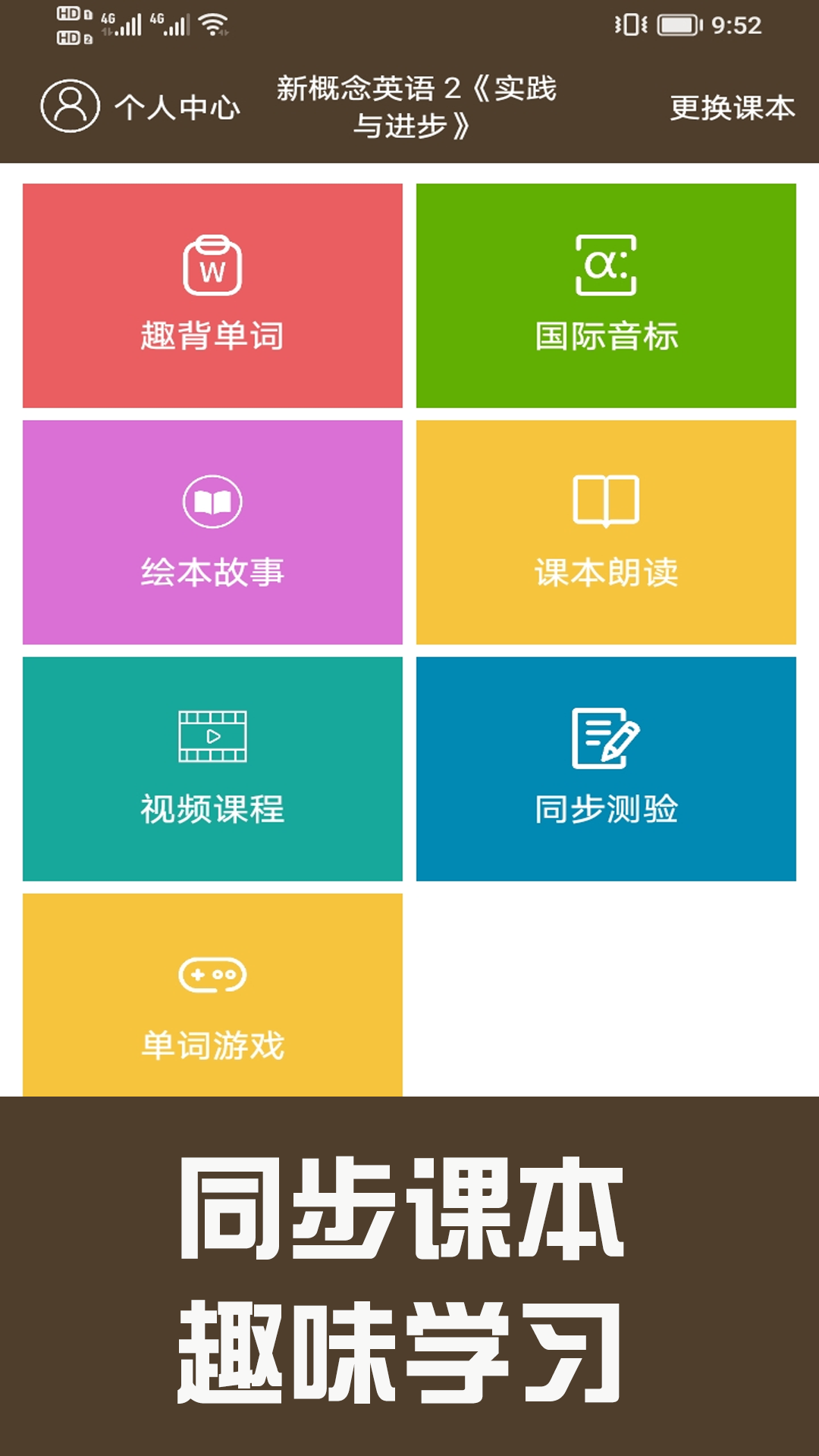Tap the teal 视频课程 card
The height and width of the screenshot is (1456, 819).
tap(212, 767)
